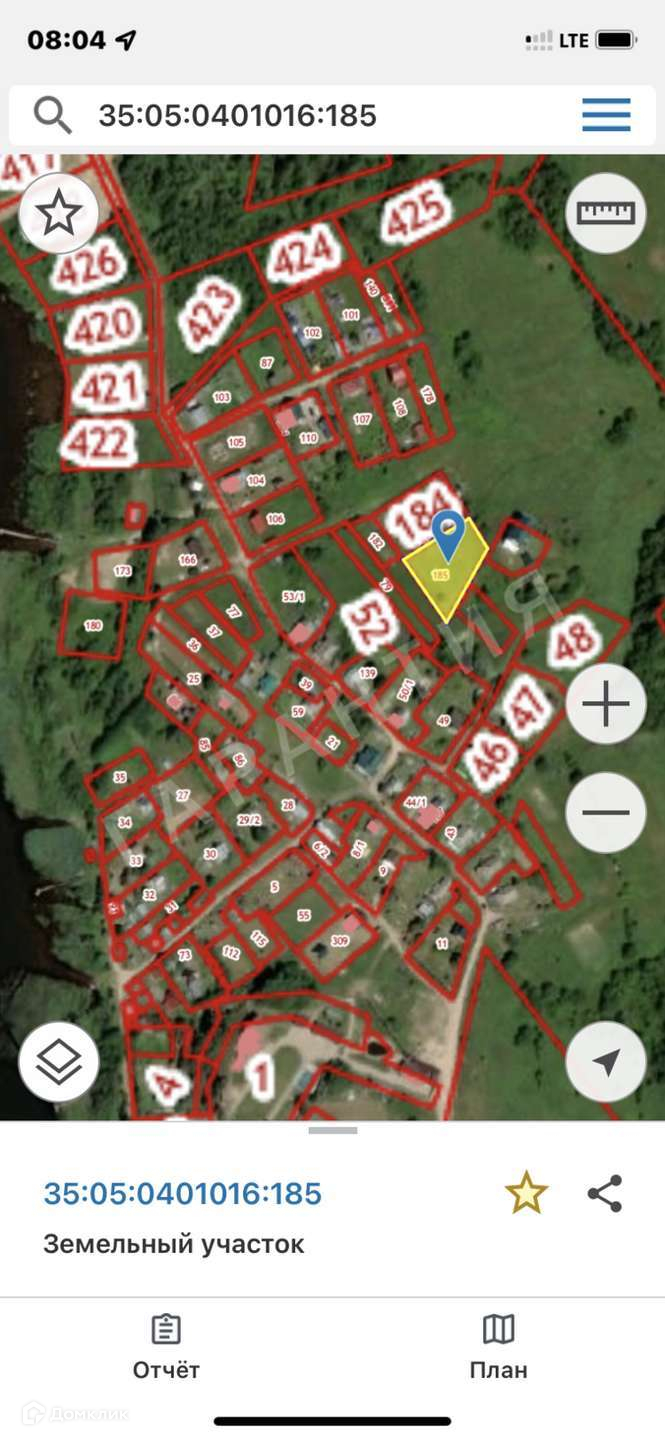Screen dimensions: 665x1440
Task: Activate the ruler measurement tool
Action: tap(606, 212)
